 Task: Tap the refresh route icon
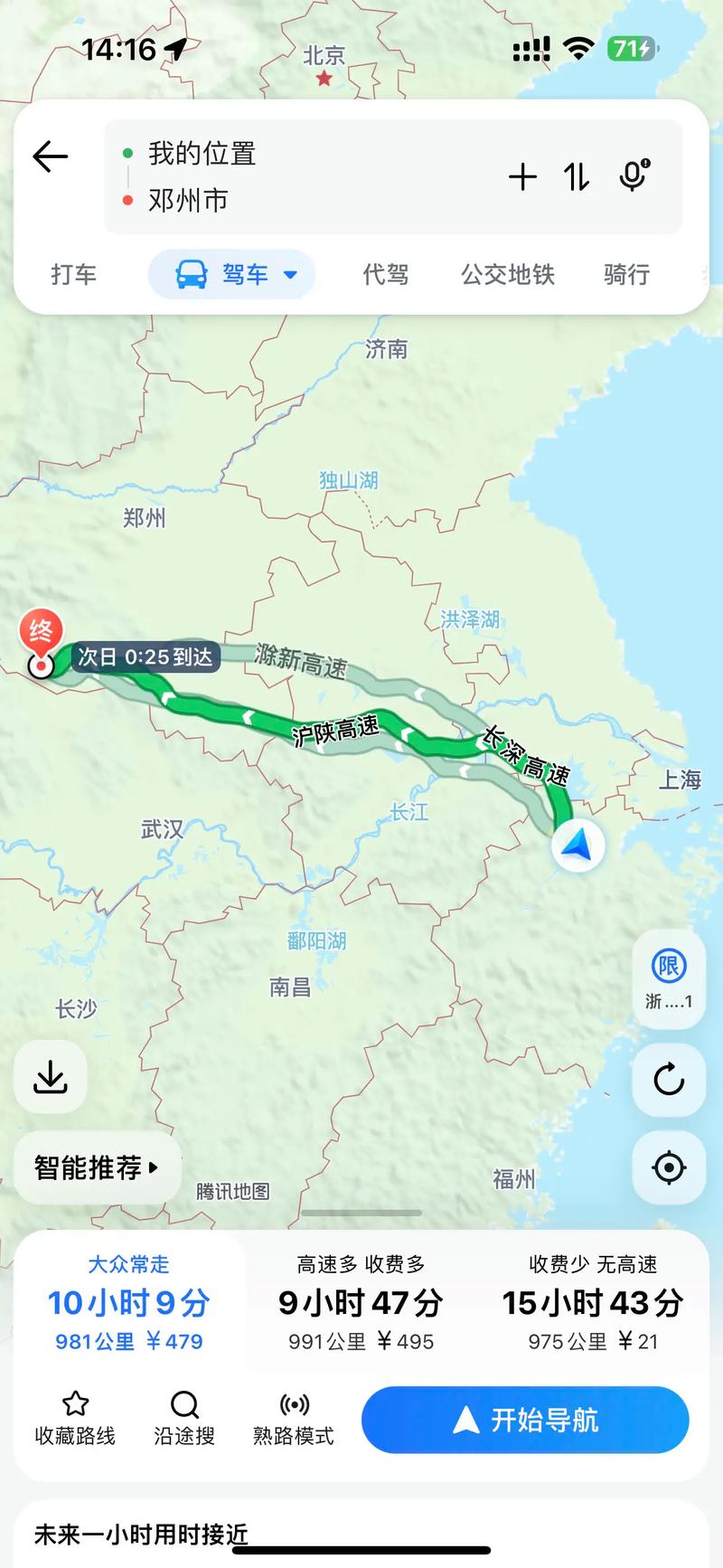tap(668, 1082)
